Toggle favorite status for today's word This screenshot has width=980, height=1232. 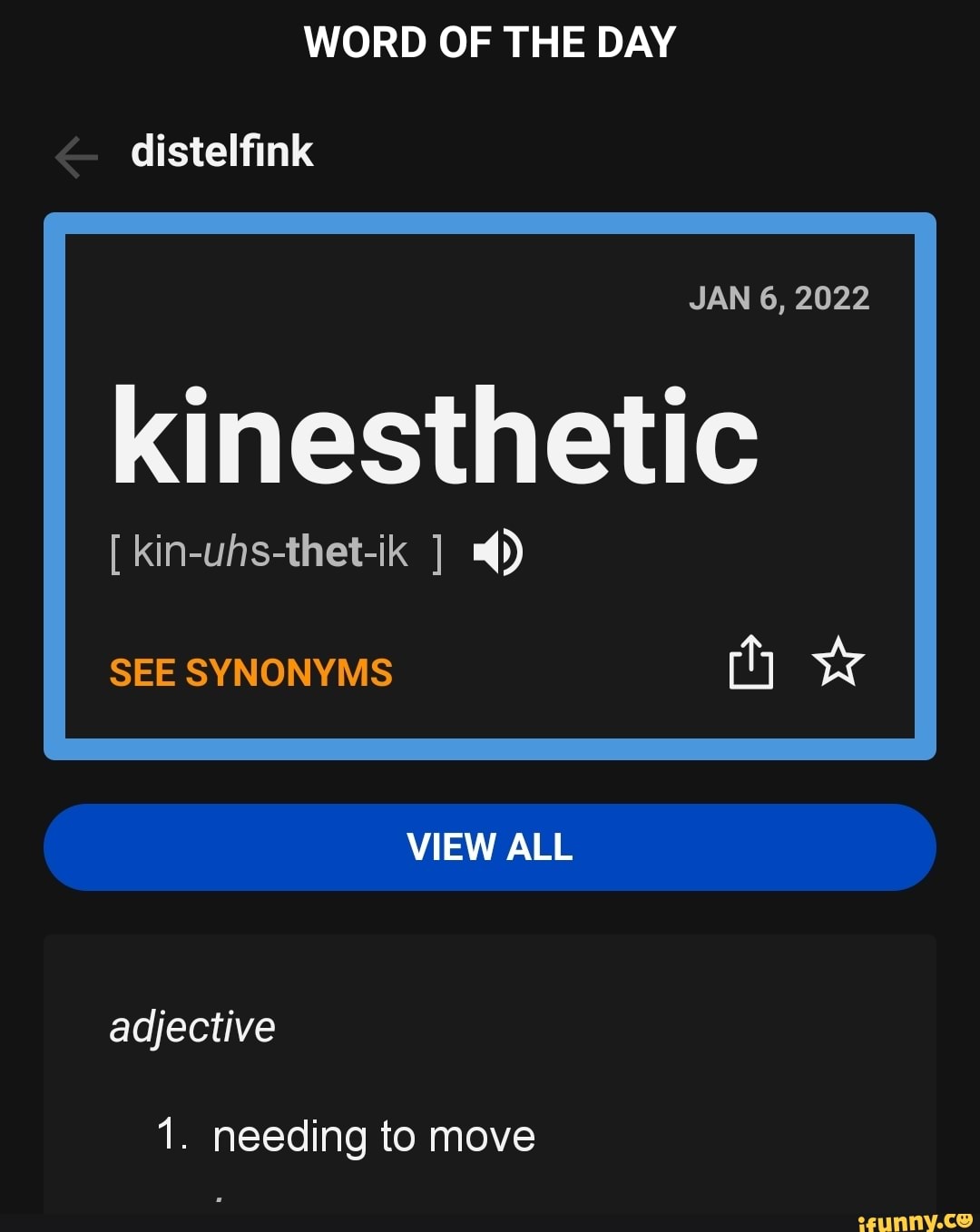pyautogui.click(x=838, y=664)
